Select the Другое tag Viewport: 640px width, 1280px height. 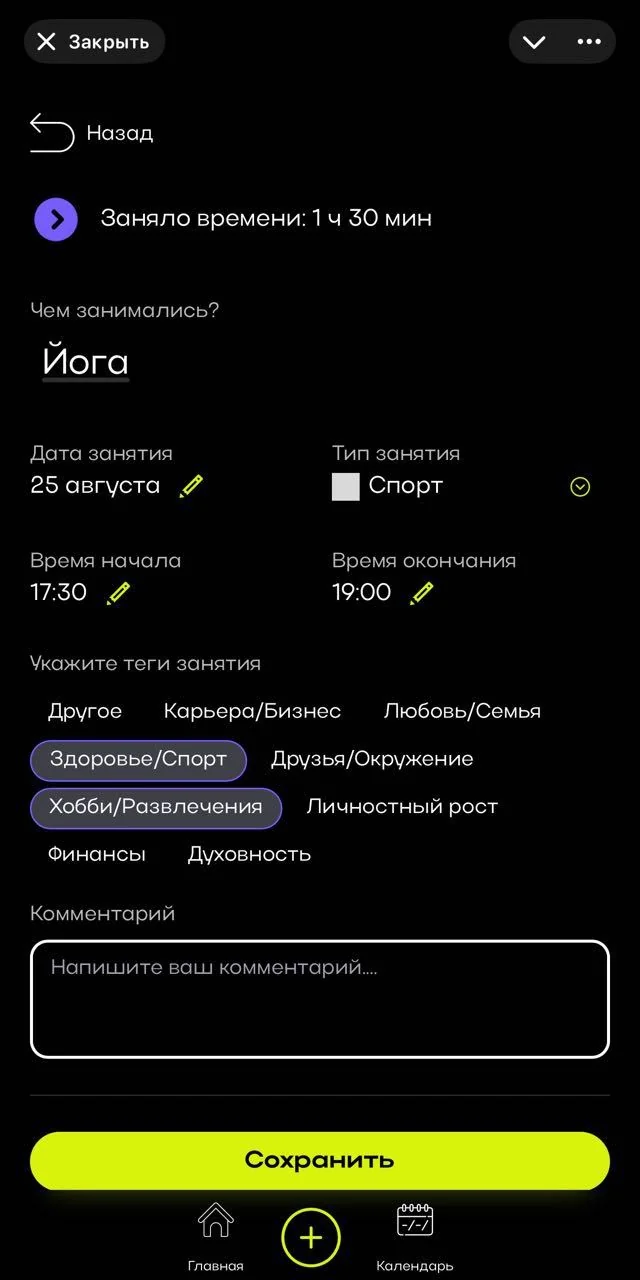[x=85, y=711]
